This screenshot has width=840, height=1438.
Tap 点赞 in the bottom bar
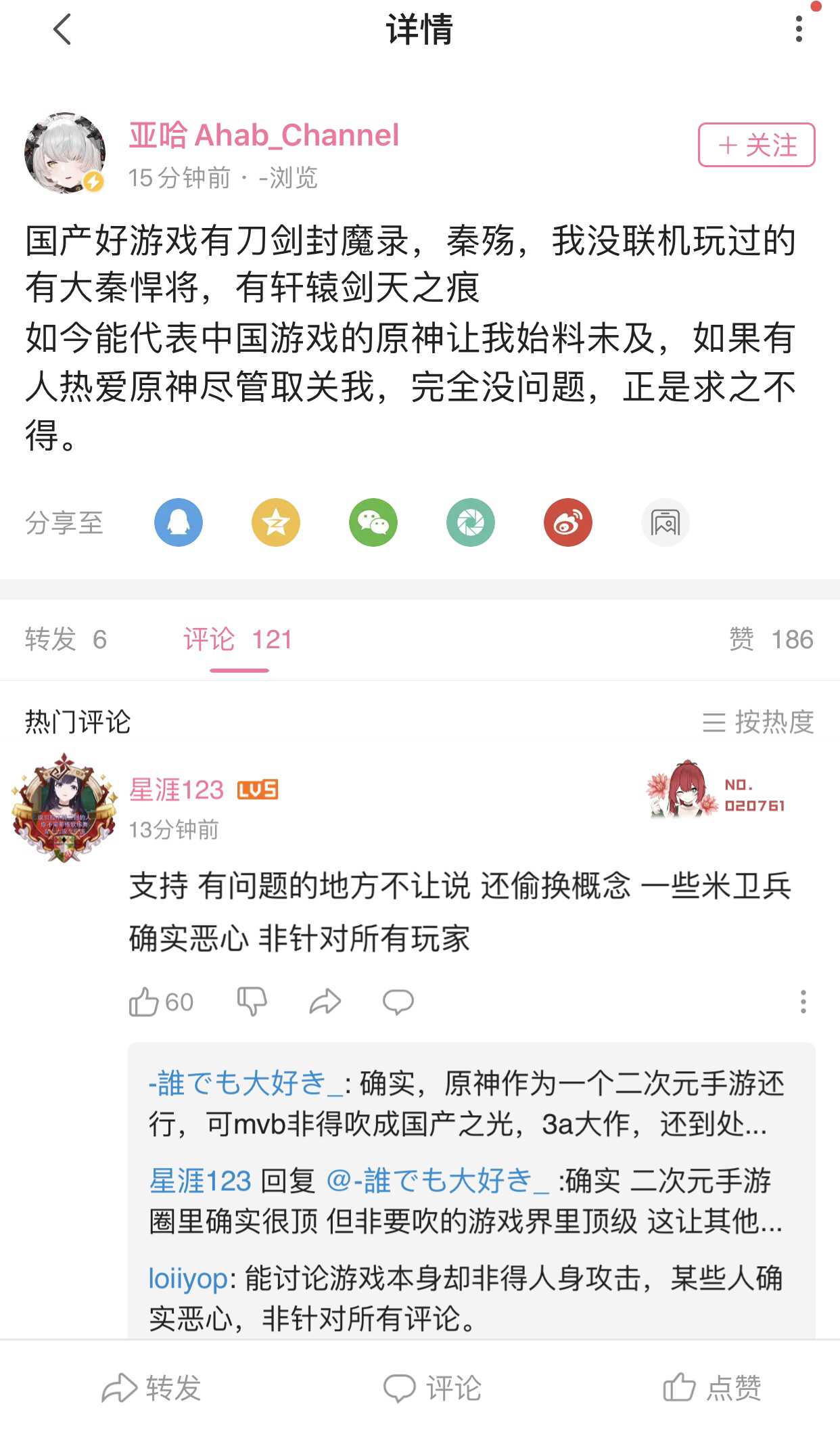click(x=712, y=1389)
